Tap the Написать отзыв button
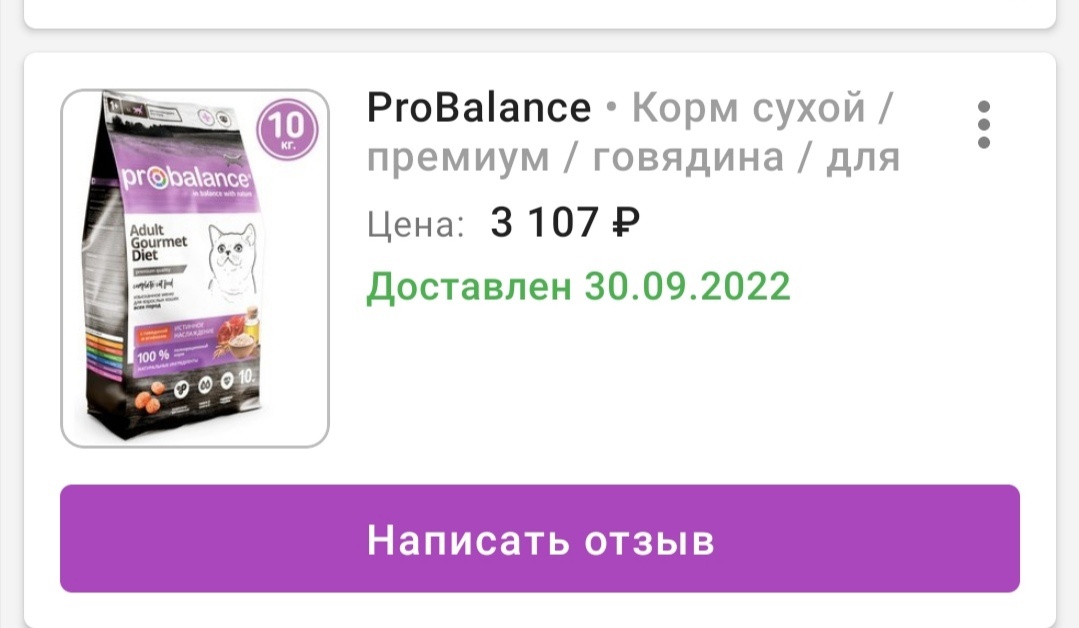 [539, 539]
